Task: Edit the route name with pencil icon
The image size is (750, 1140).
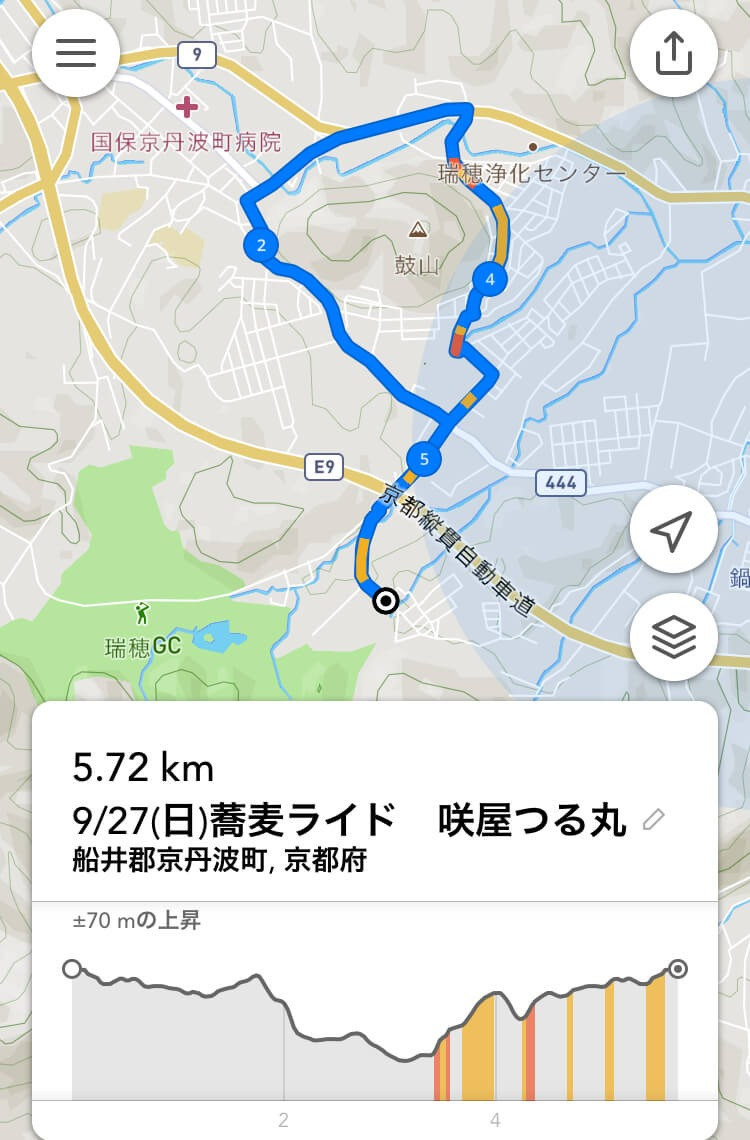Action: [653, 821]
